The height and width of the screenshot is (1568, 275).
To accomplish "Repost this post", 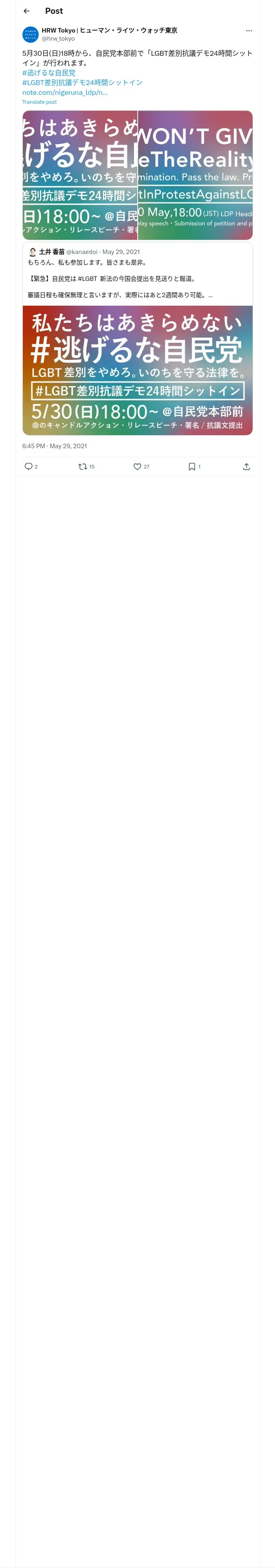I will [87, 467].
